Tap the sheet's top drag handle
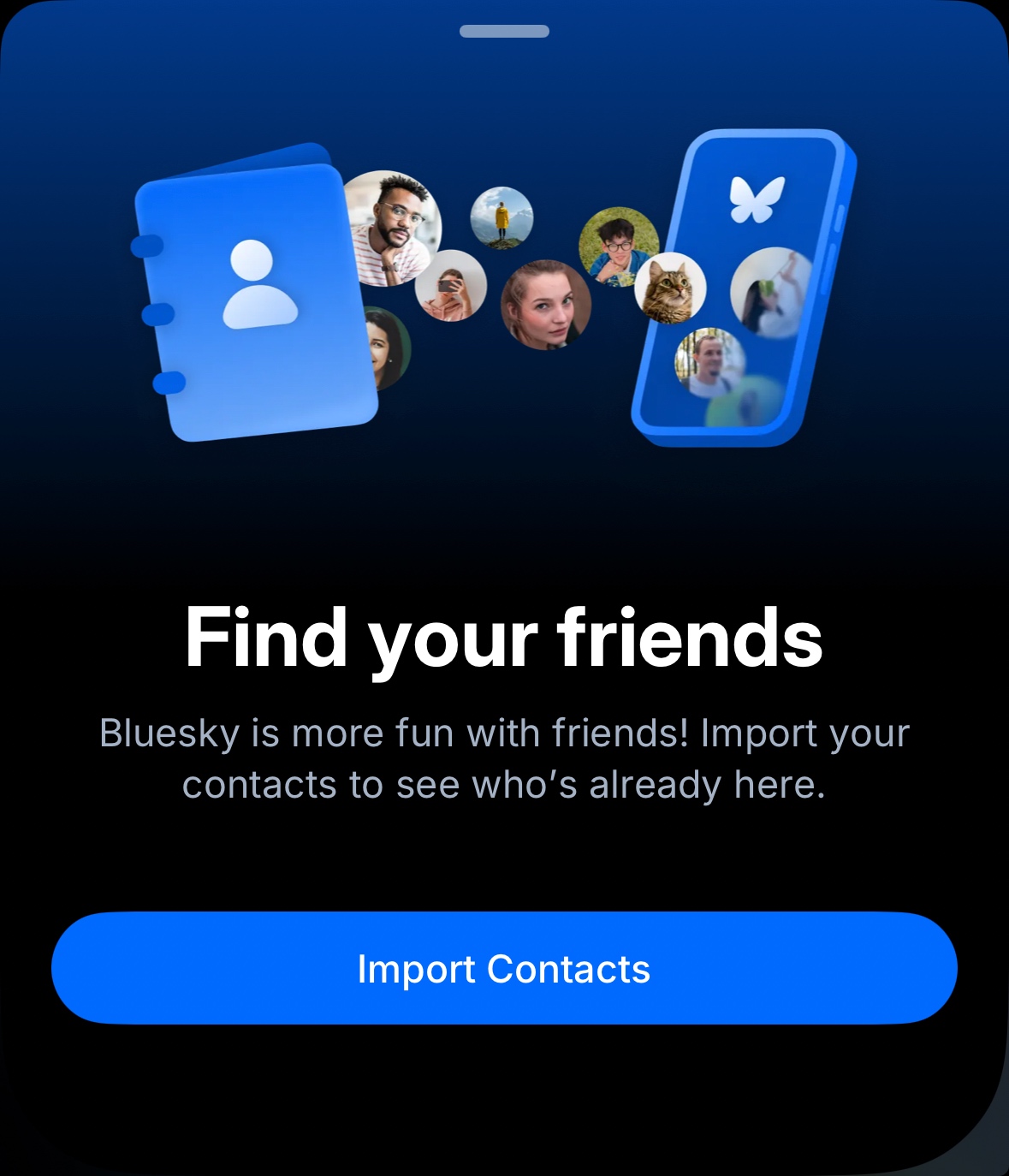This screenshot has width=1009, height=1176. 504,32
